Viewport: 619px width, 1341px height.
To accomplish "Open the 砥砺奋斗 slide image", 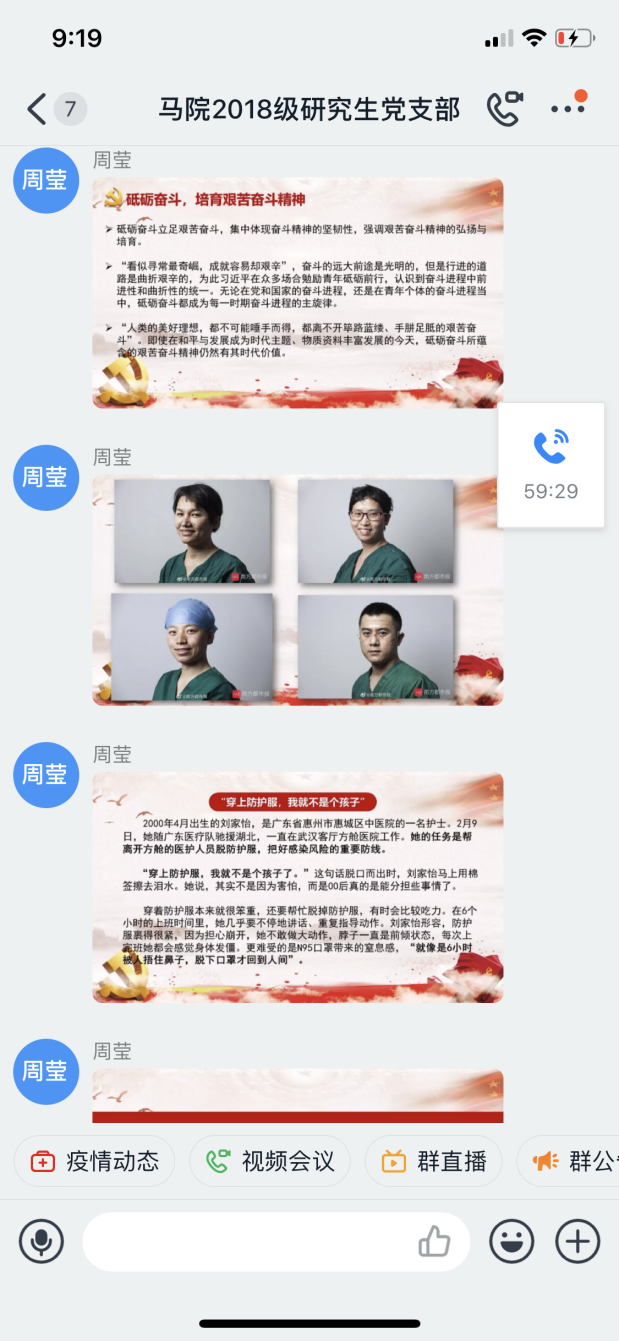I will [x=298, y=293].
